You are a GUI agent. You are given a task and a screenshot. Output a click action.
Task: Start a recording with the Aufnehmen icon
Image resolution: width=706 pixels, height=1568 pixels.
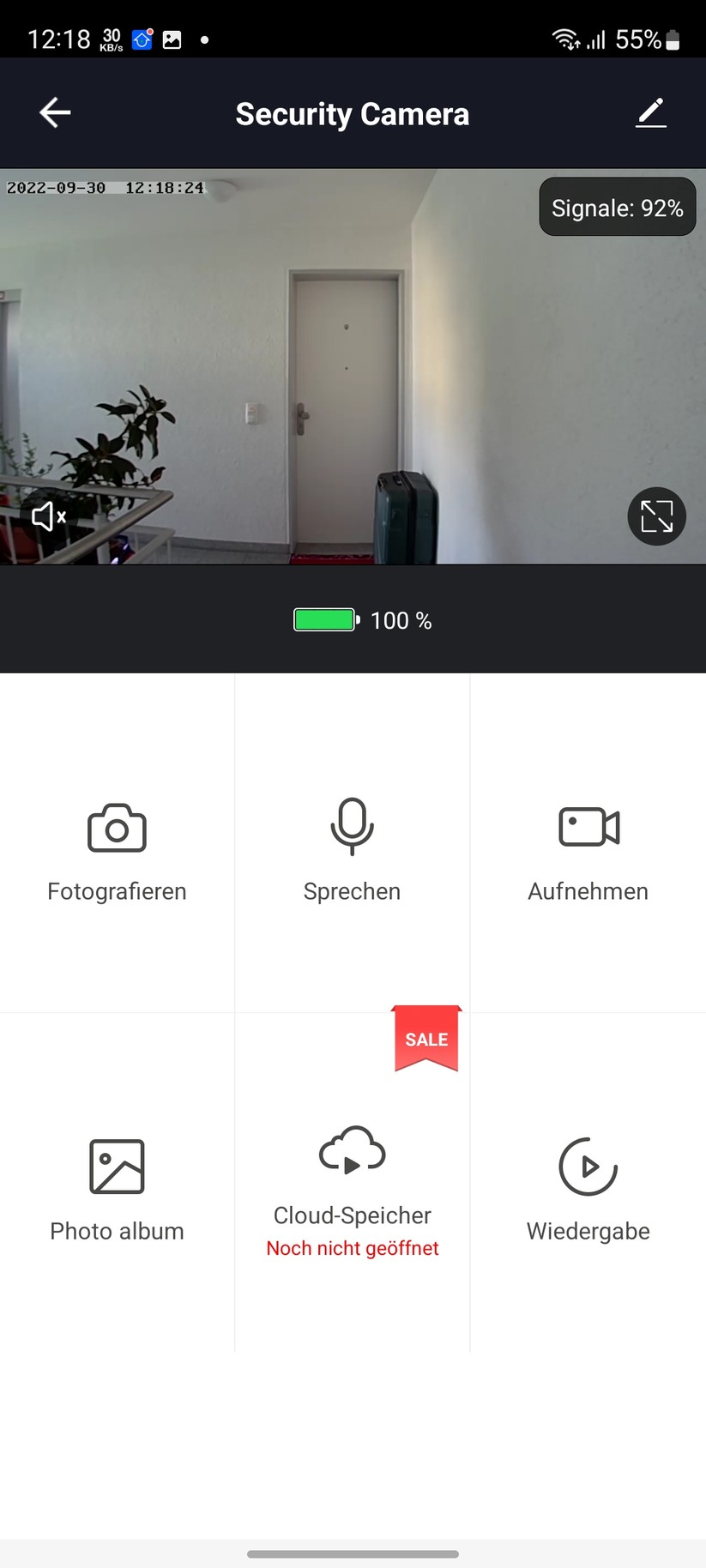[x=588, y=827]
